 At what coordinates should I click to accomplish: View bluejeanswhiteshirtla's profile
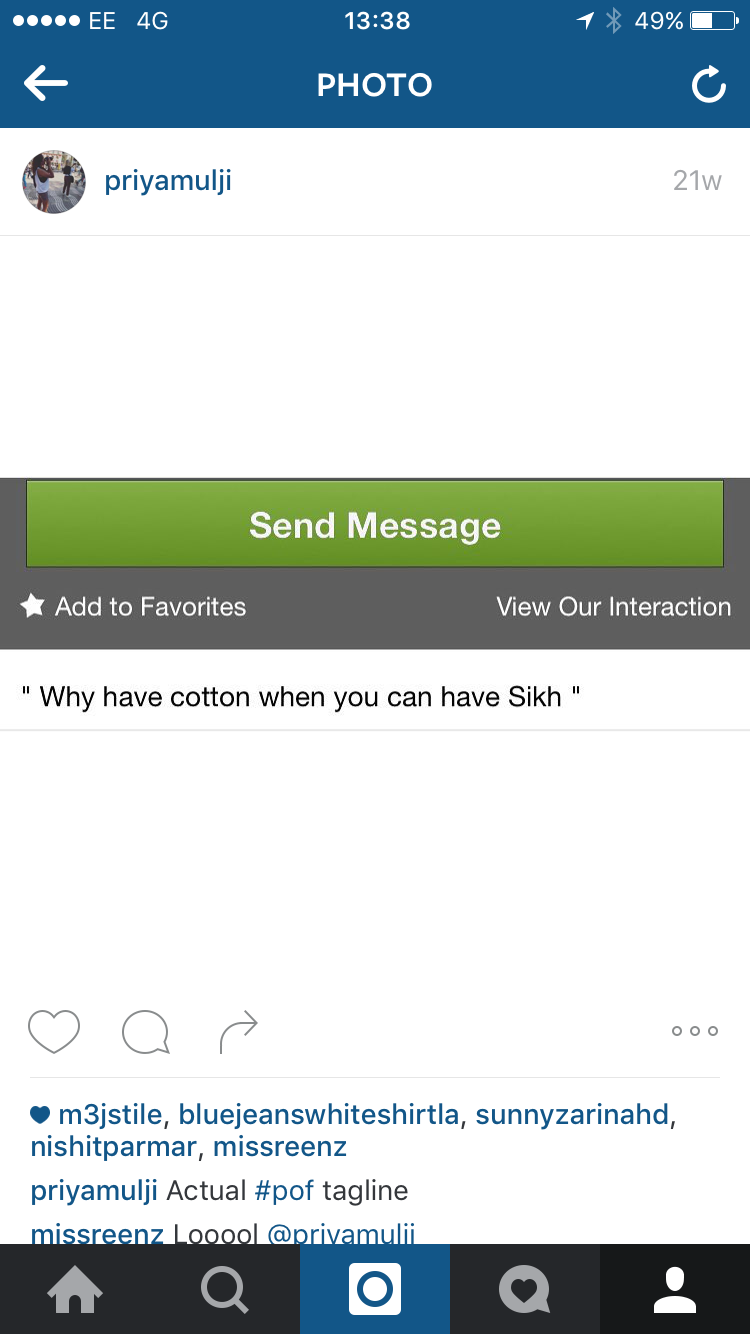click(x=318, y=1114)
